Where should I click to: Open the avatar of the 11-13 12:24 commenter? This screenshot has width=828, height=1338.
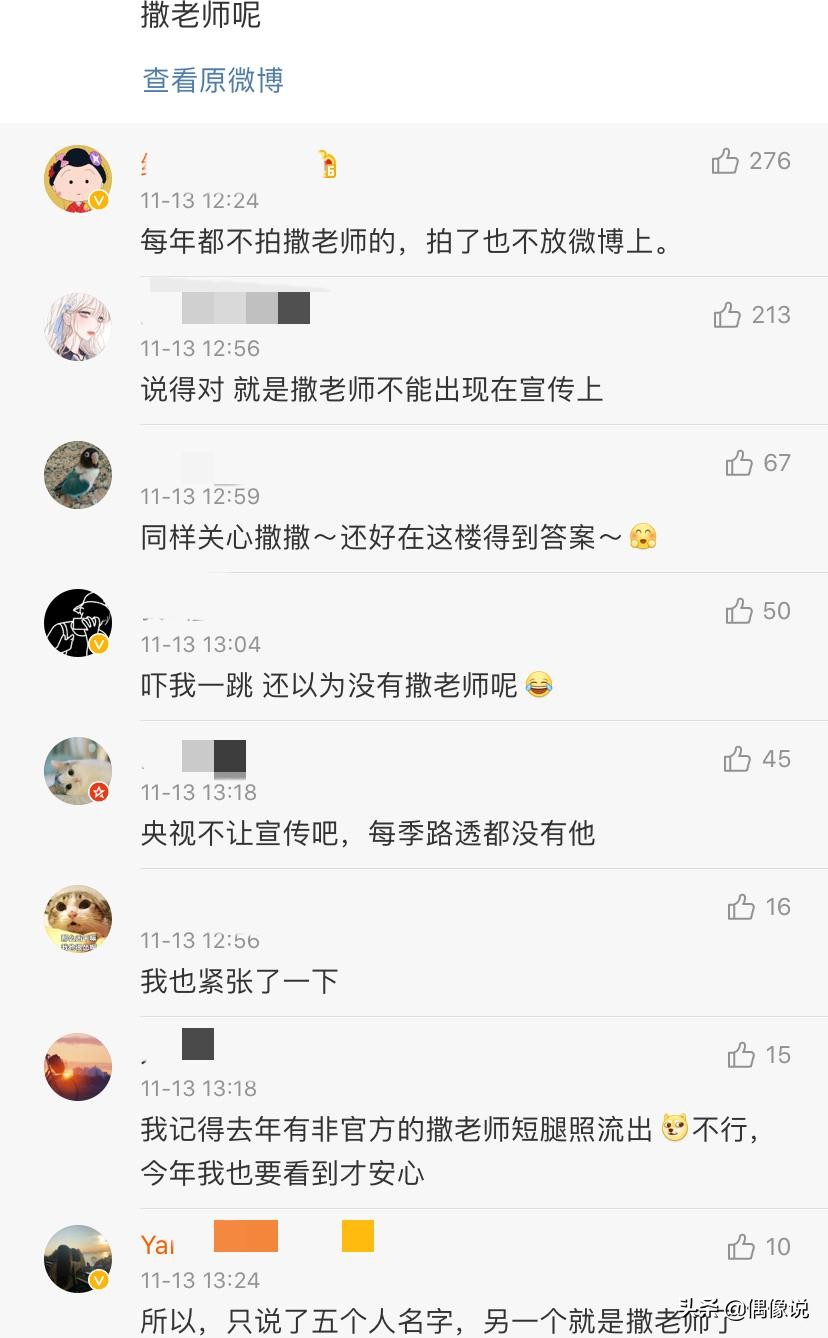click(x=78, y=179)
